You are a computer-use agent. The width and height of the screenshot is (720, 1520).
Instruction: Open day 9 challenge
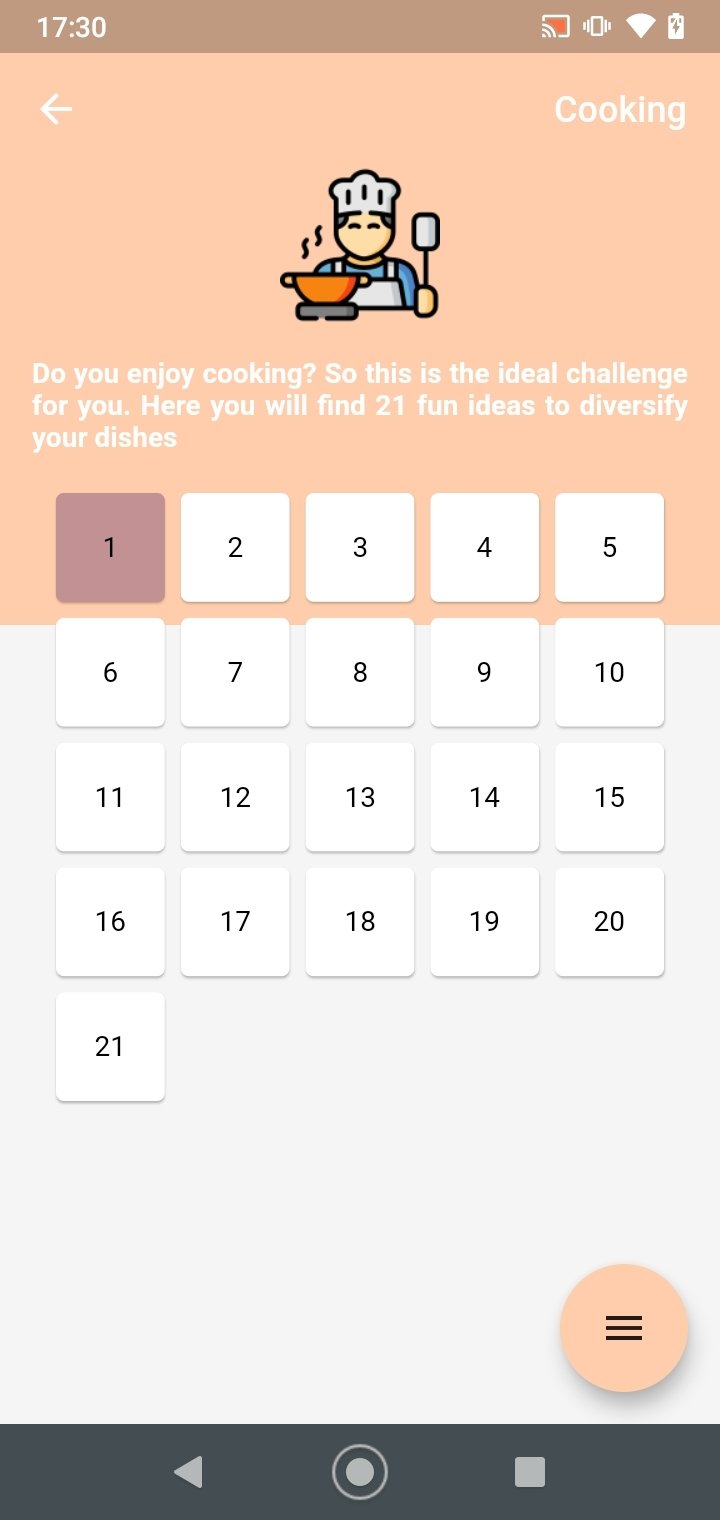click(485, 672)
